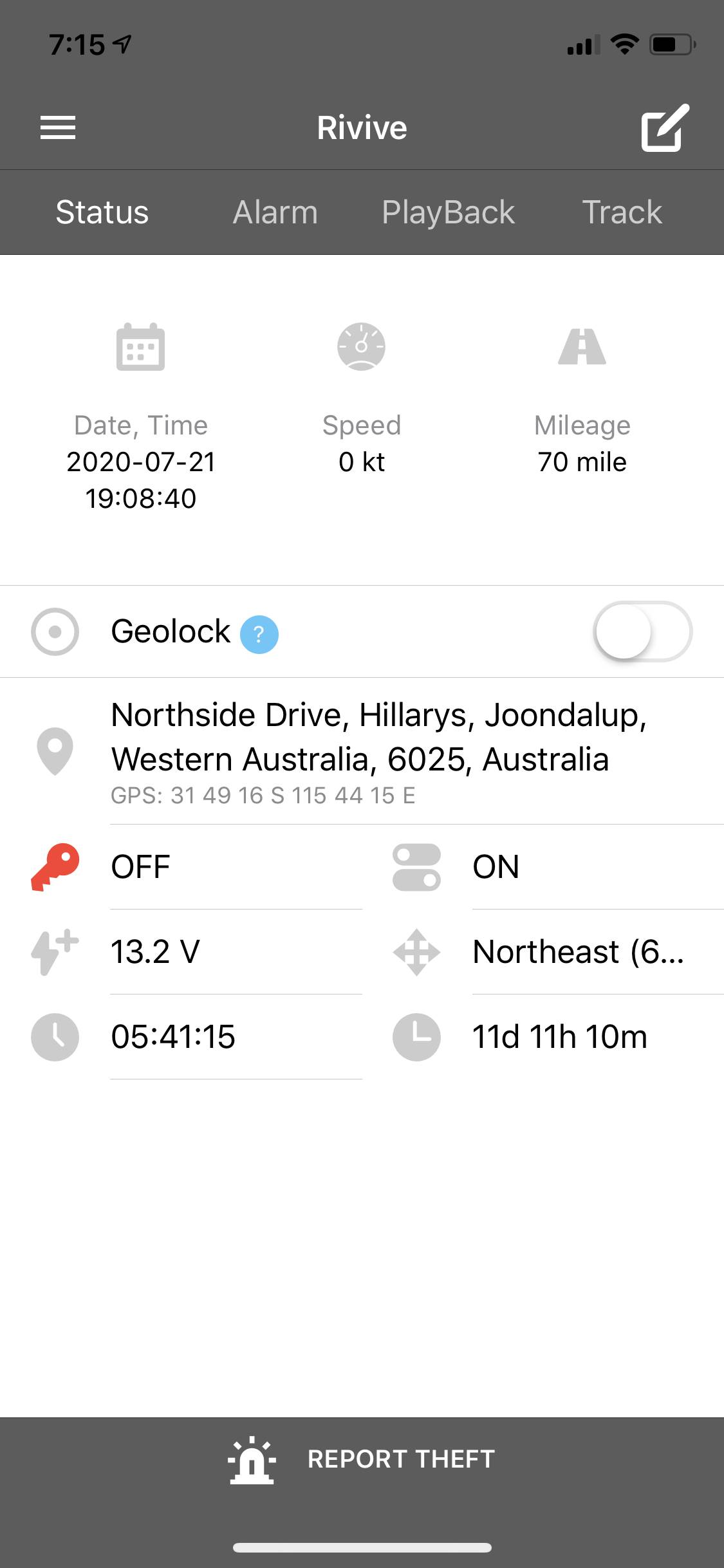724x1568 pixels.
Task: Open the hamburger menu
Action: coord(58,127)
